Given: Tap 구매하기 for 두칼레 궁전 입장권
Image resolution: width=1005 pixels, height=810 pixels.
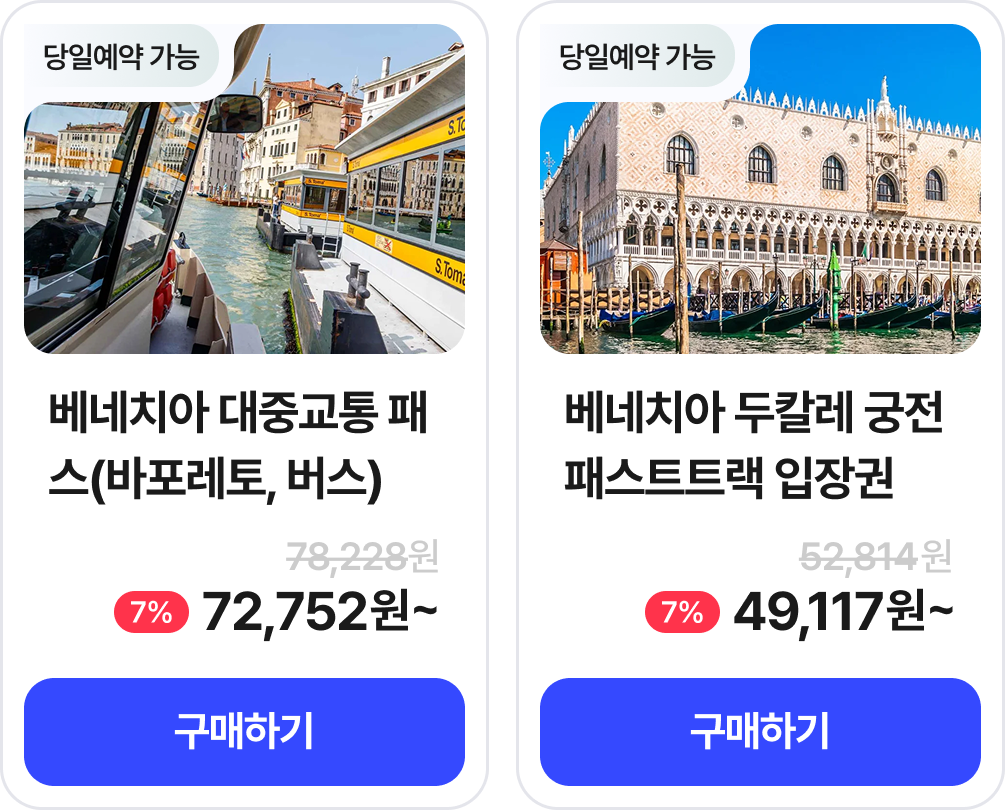Looking at the screenshot, I should coord(760,732).
